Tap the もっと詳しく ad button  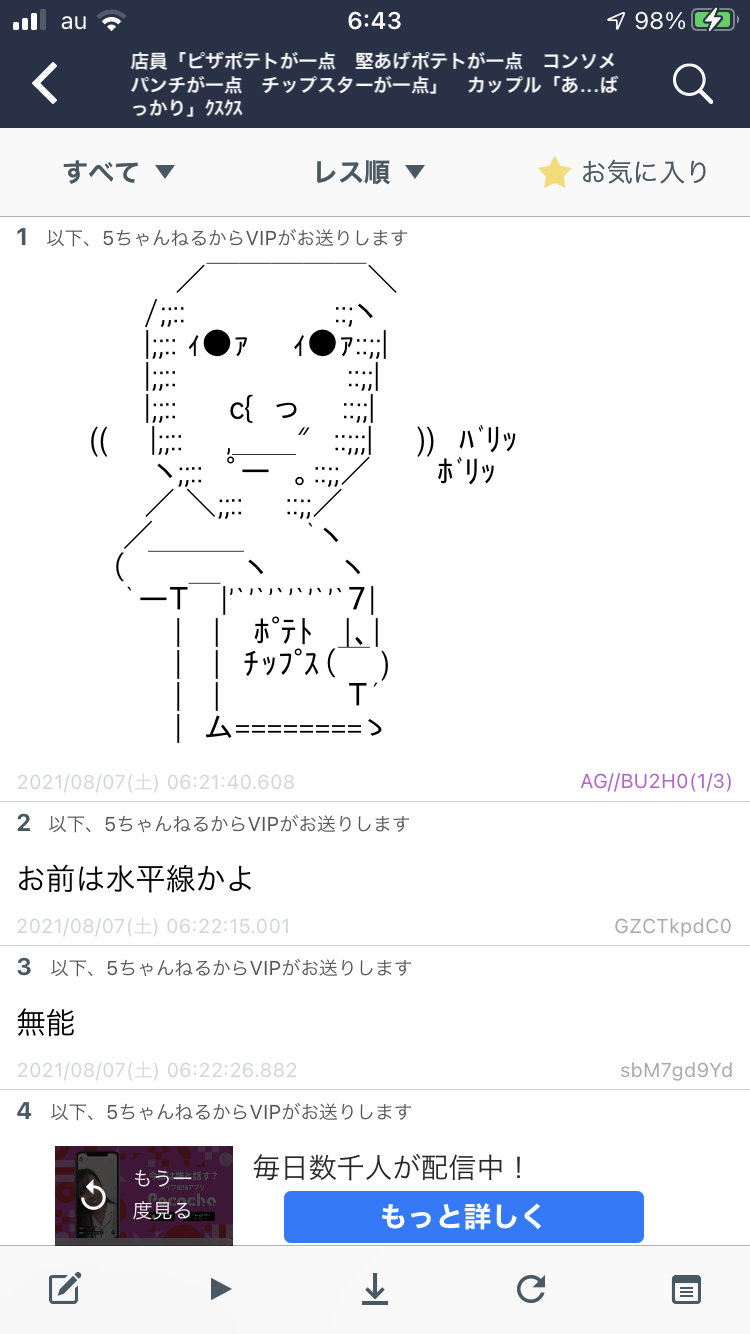coord(463,1216)
